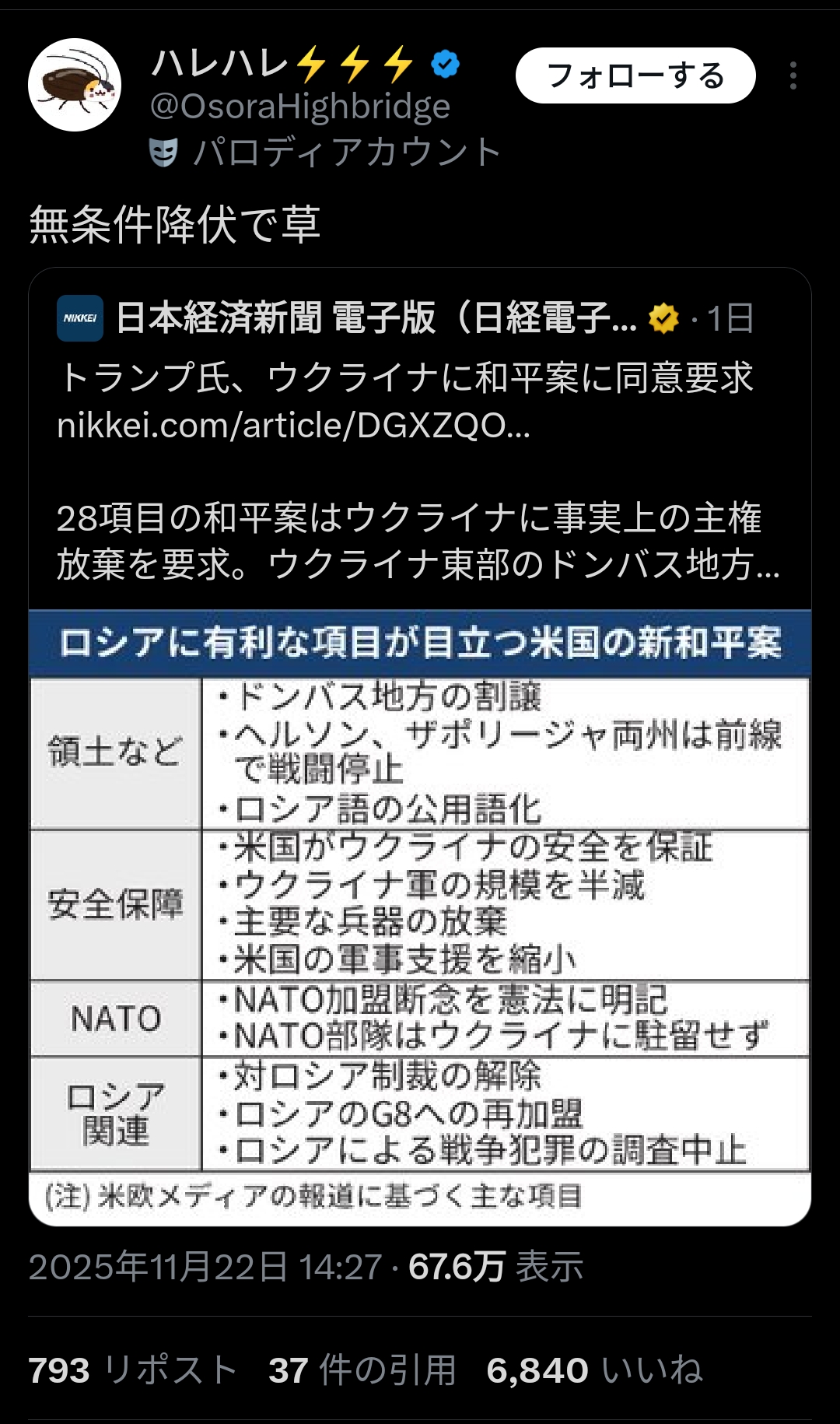This screenshot has height=1424, width=840.
Task: Open the nikkei.com article link
Action: [x=293, y=426]
